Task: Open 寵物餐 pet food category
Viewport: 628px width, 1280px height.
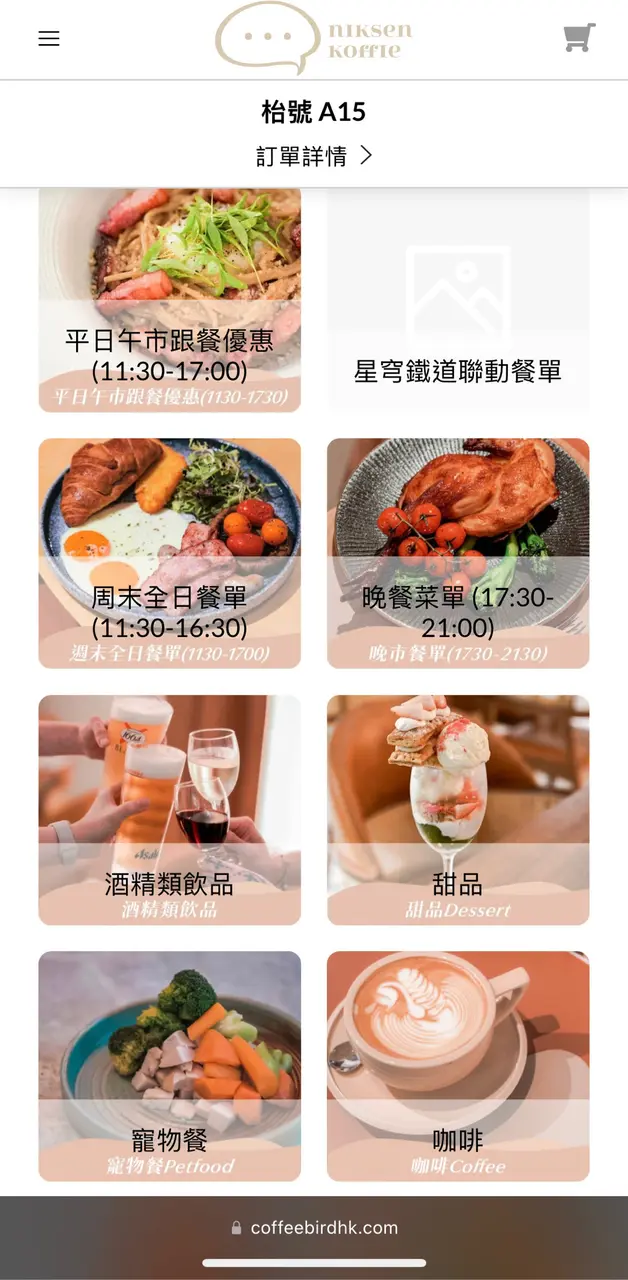Action: point(170,1066)
